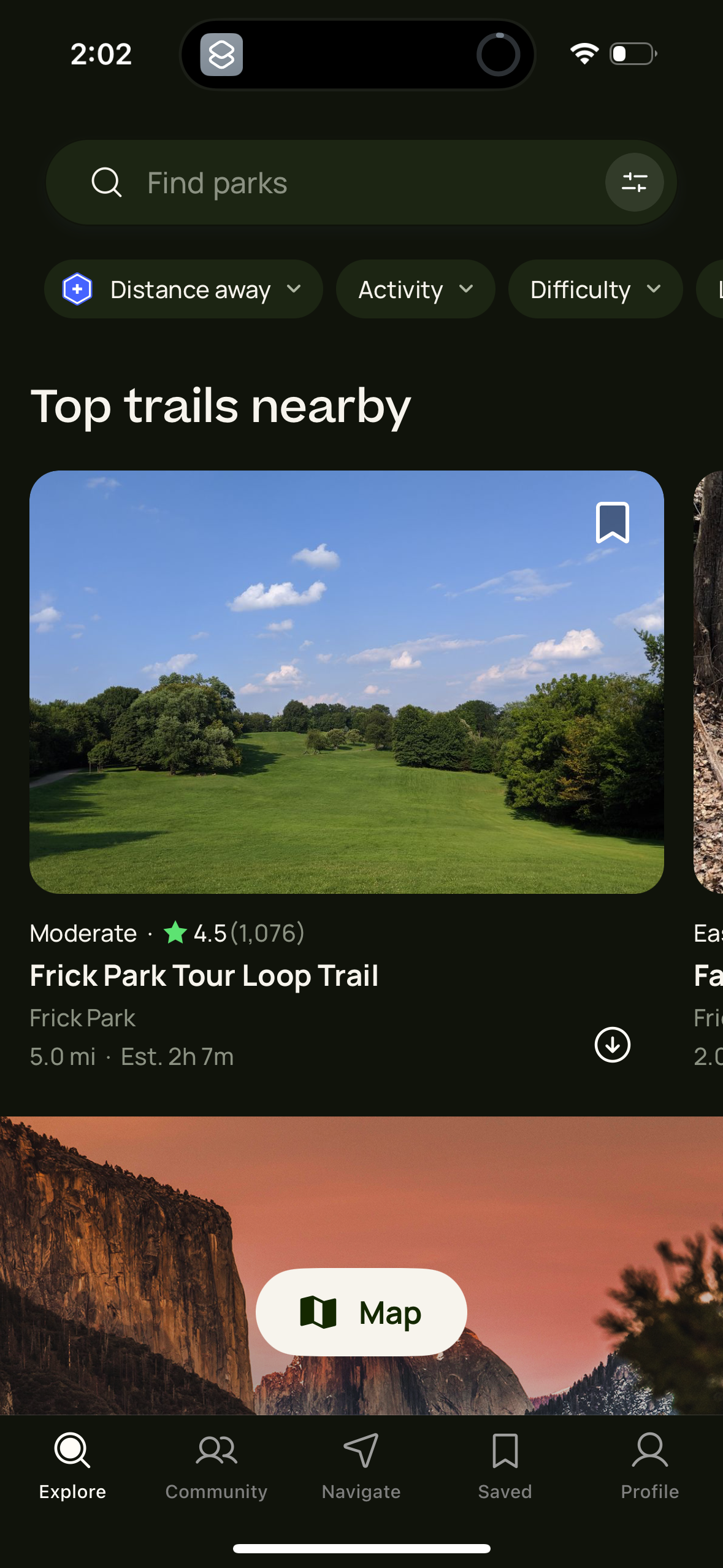This screenshot has width=723, height=1568.
Task: Open the Map view
Action: 361,1312
